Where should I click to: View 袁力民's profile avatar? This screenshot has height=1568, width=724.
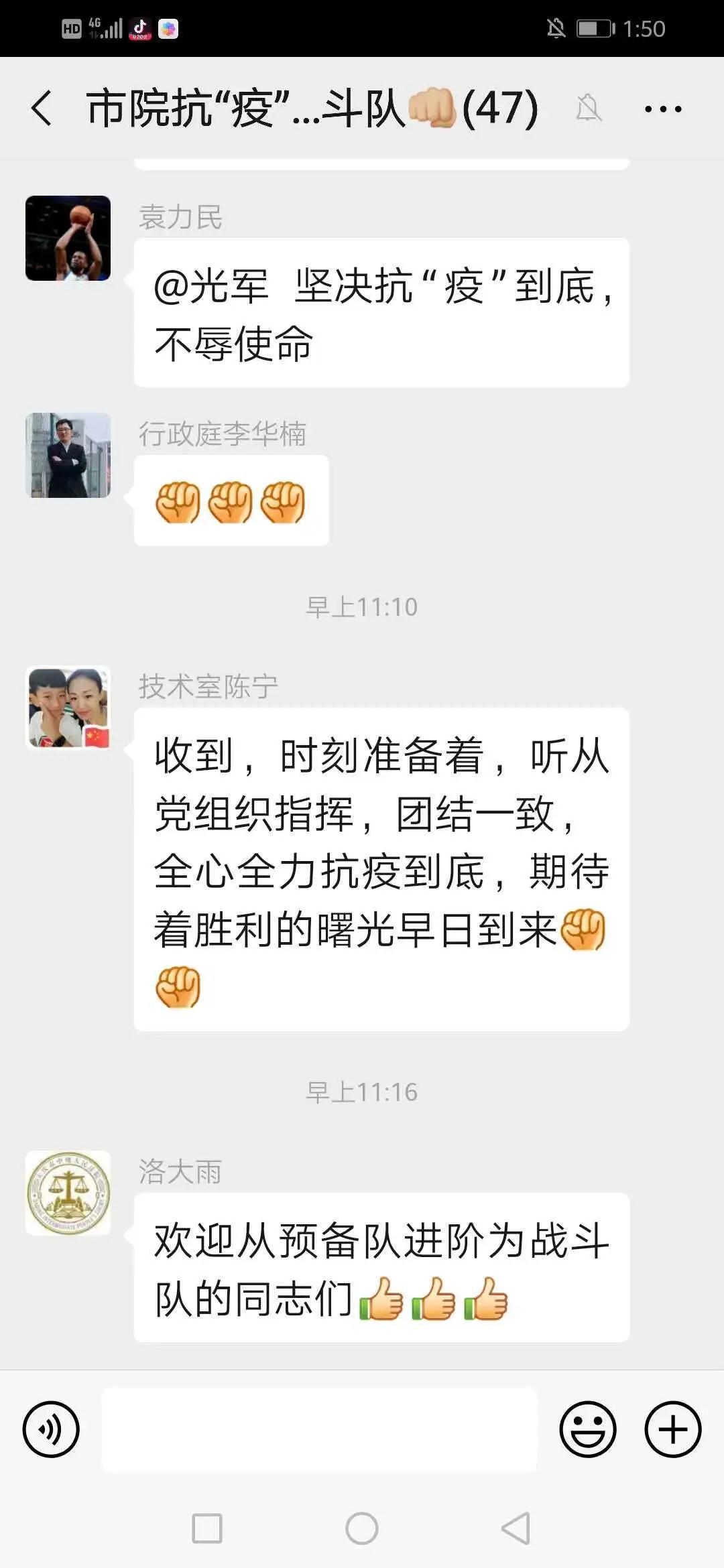(68, 238)
